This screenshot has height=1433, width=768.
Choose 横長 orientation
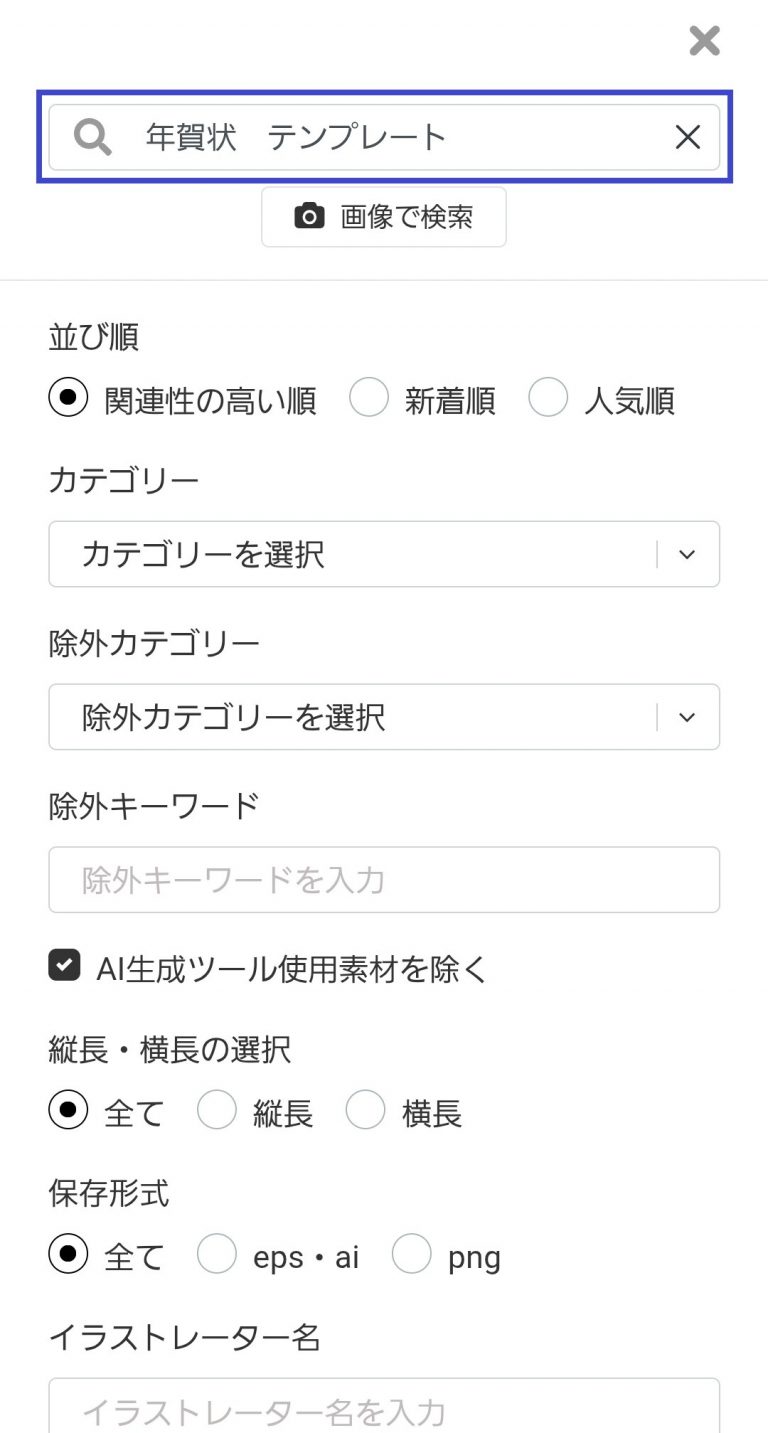click(x=365, y=1111)
